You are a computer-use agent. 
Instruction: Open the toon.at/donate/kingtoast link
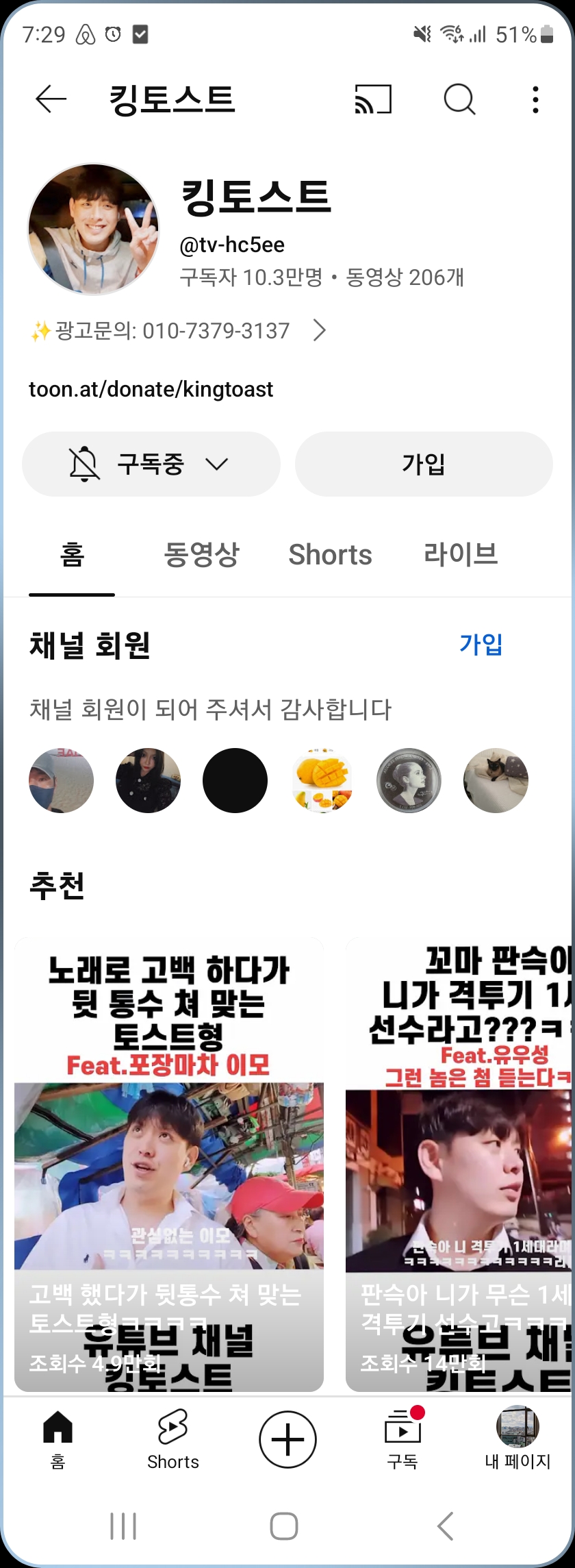tap(151, 389)
